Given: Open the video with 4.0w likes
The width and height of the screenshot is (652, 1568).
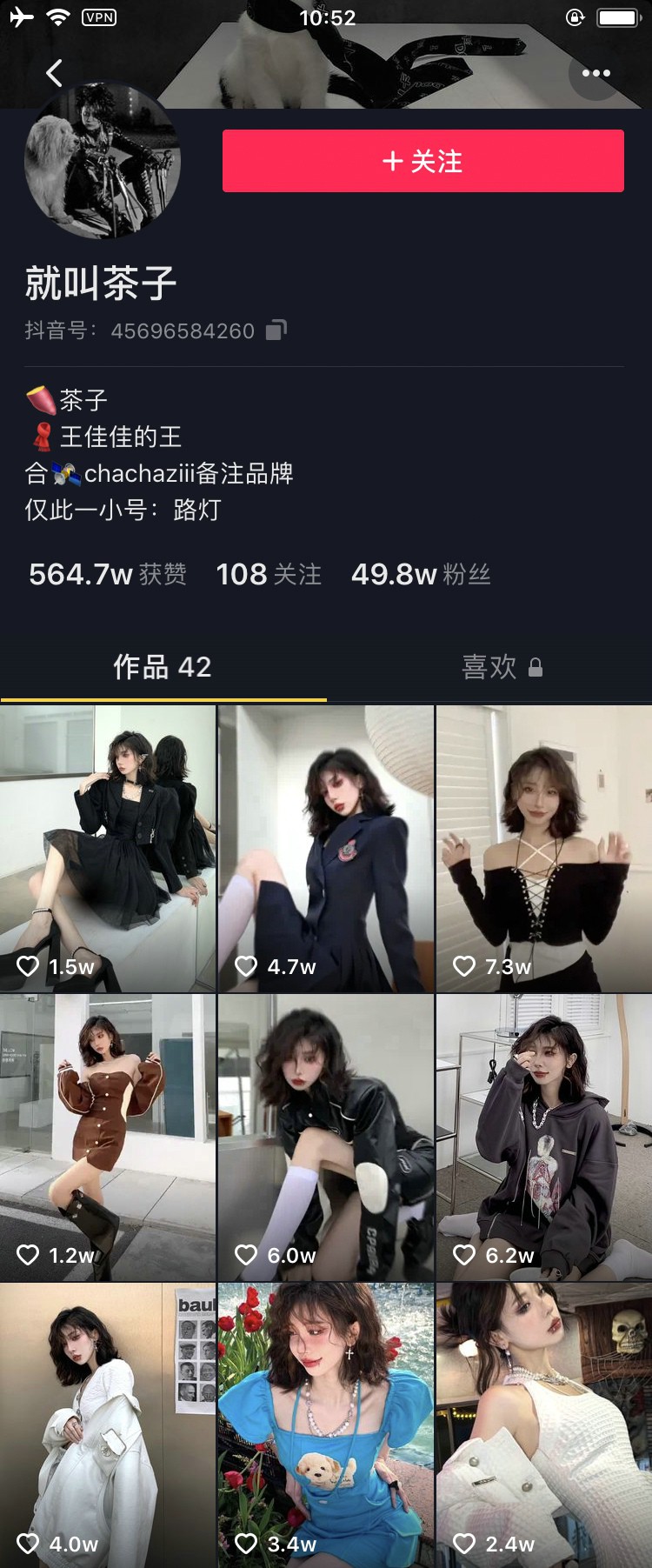Looking at the screenshot, I should point(108,1425).
